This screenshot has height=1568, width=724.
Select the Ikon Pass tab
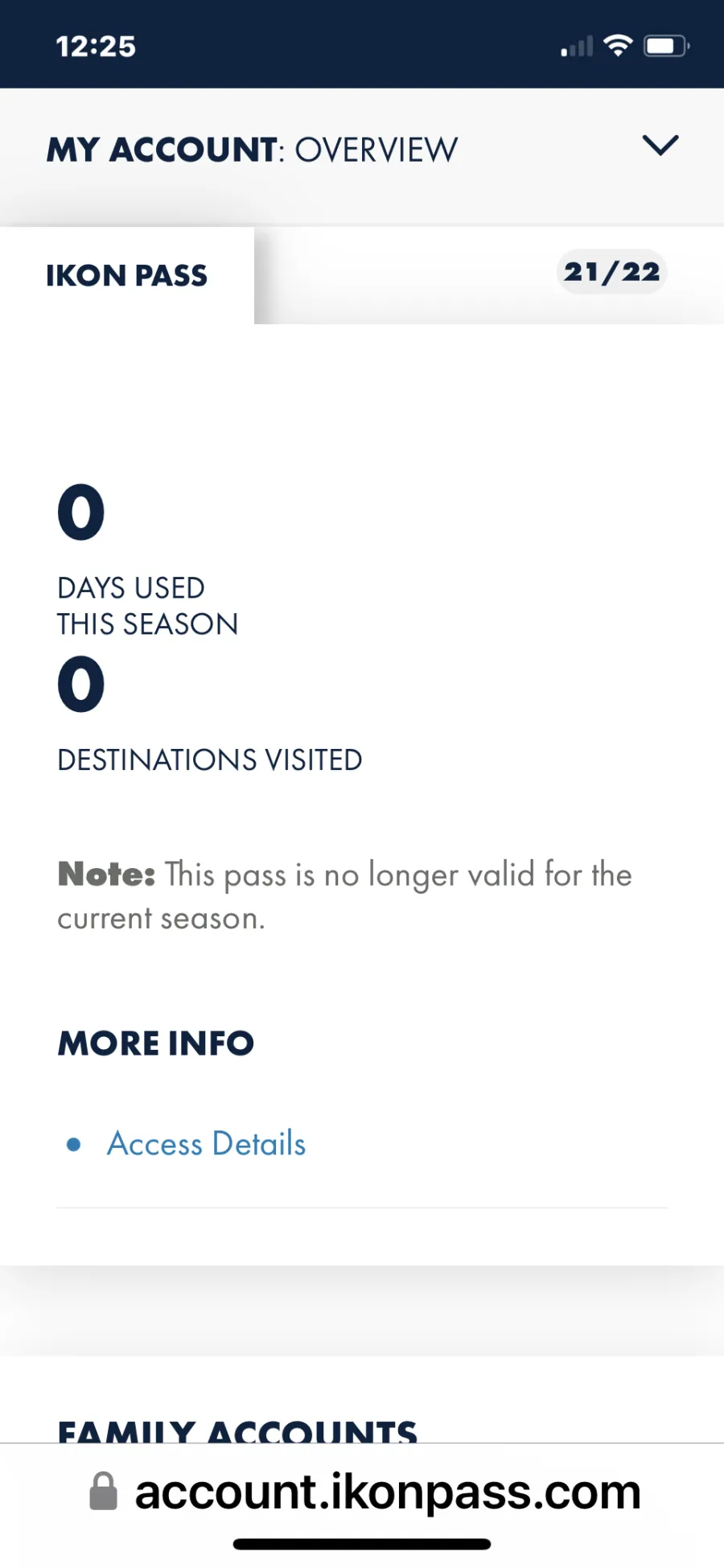(127, 276)
